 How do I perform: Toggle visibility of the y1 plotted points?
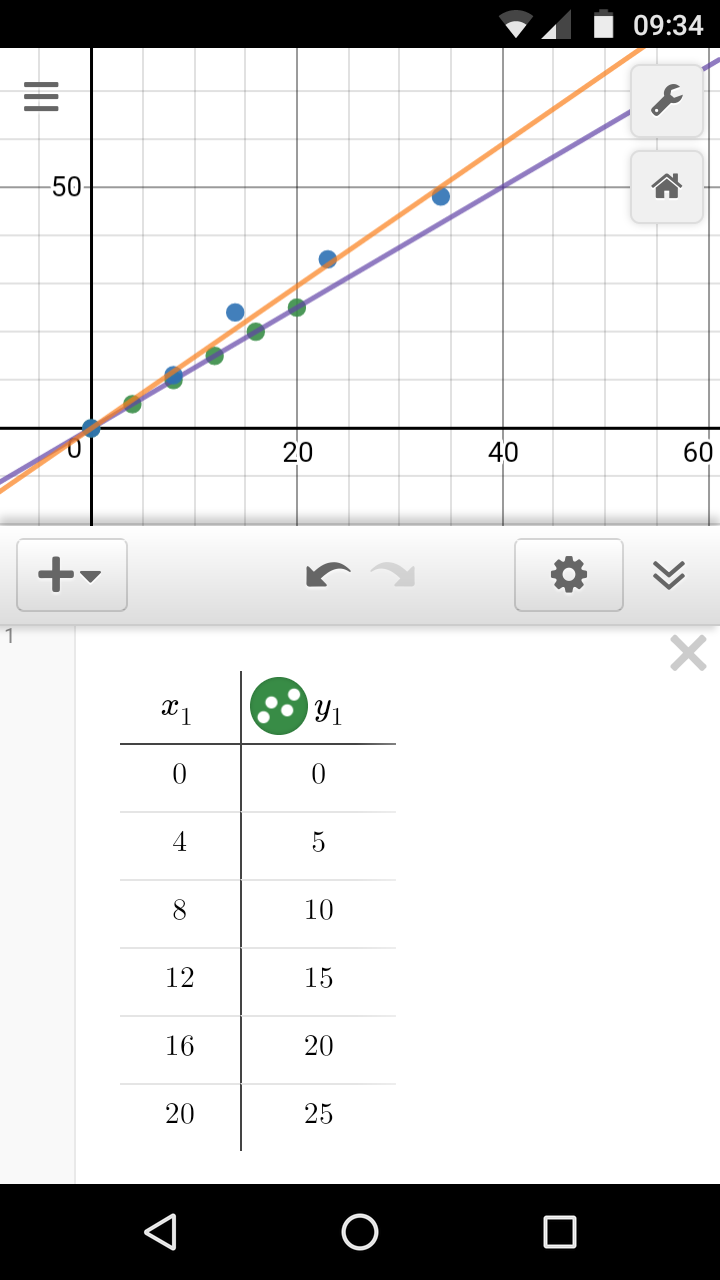279,706
